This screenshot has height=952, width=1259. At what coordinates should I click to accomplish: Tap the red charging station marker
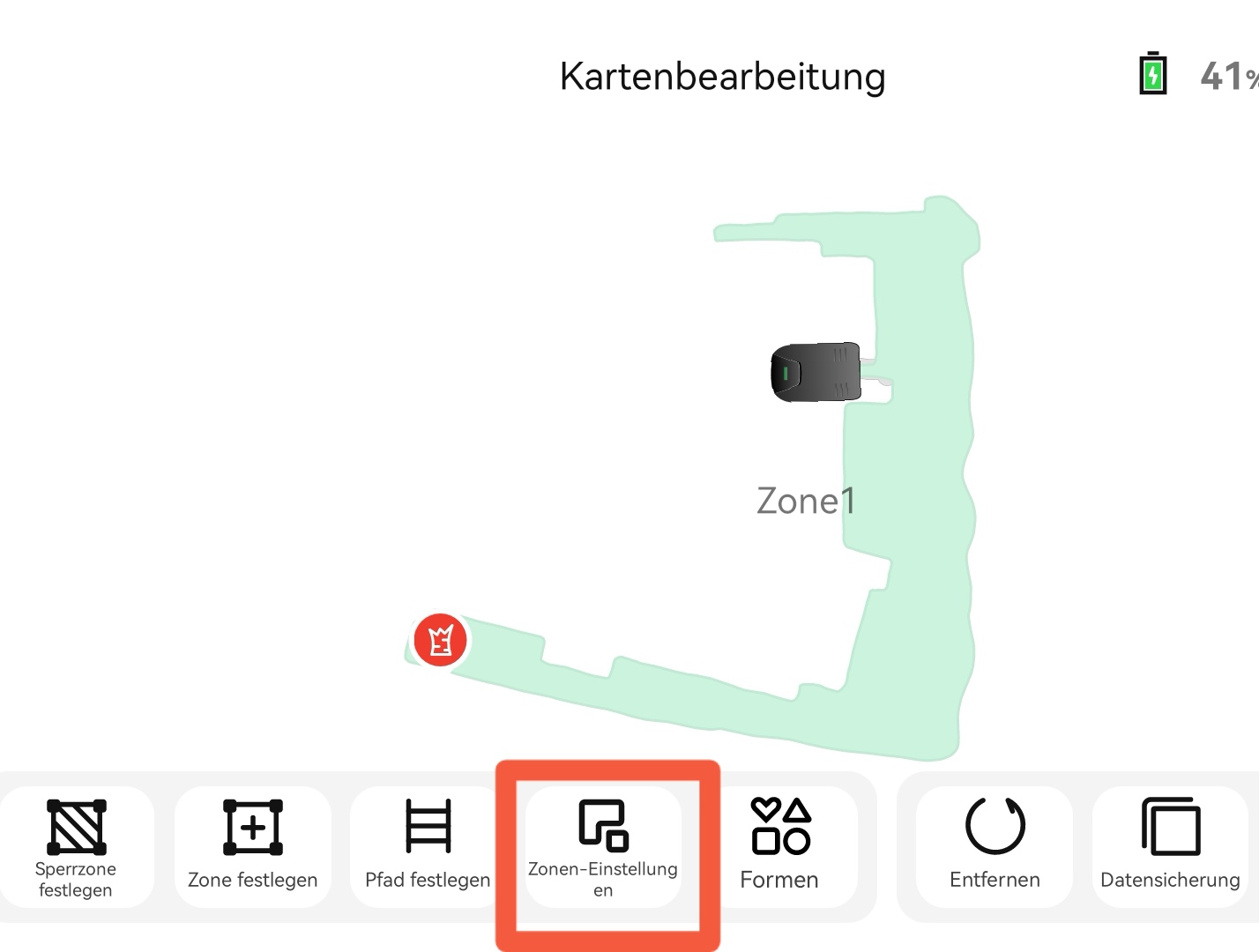coord(440,640)
